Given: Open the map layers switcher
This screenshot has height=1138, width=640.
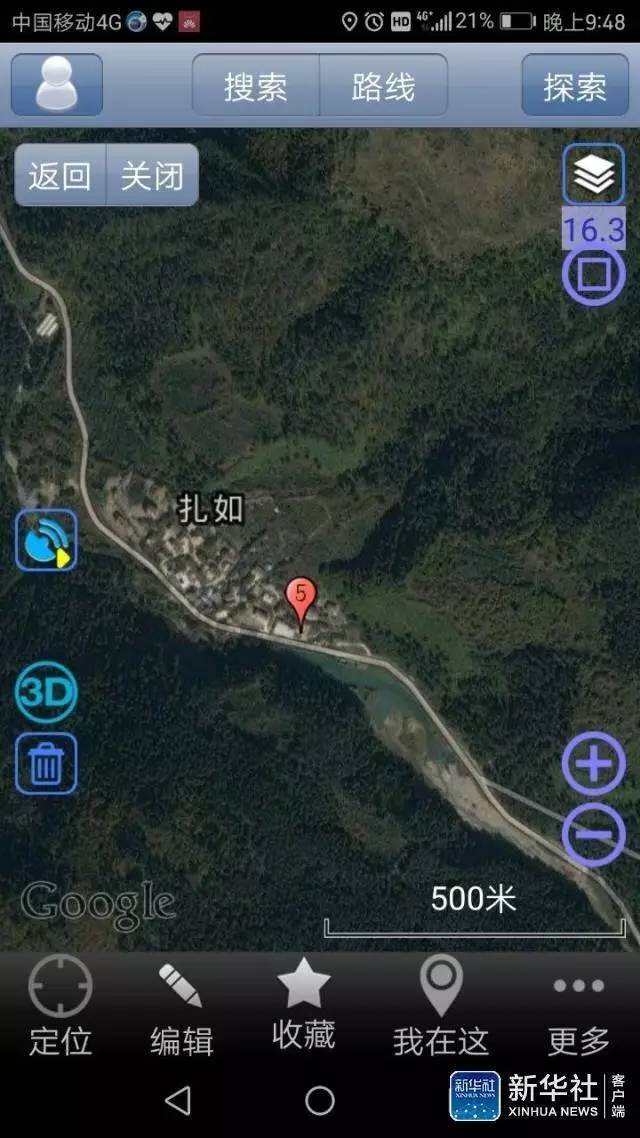Looking at the screenshot, I should point(594,175).
